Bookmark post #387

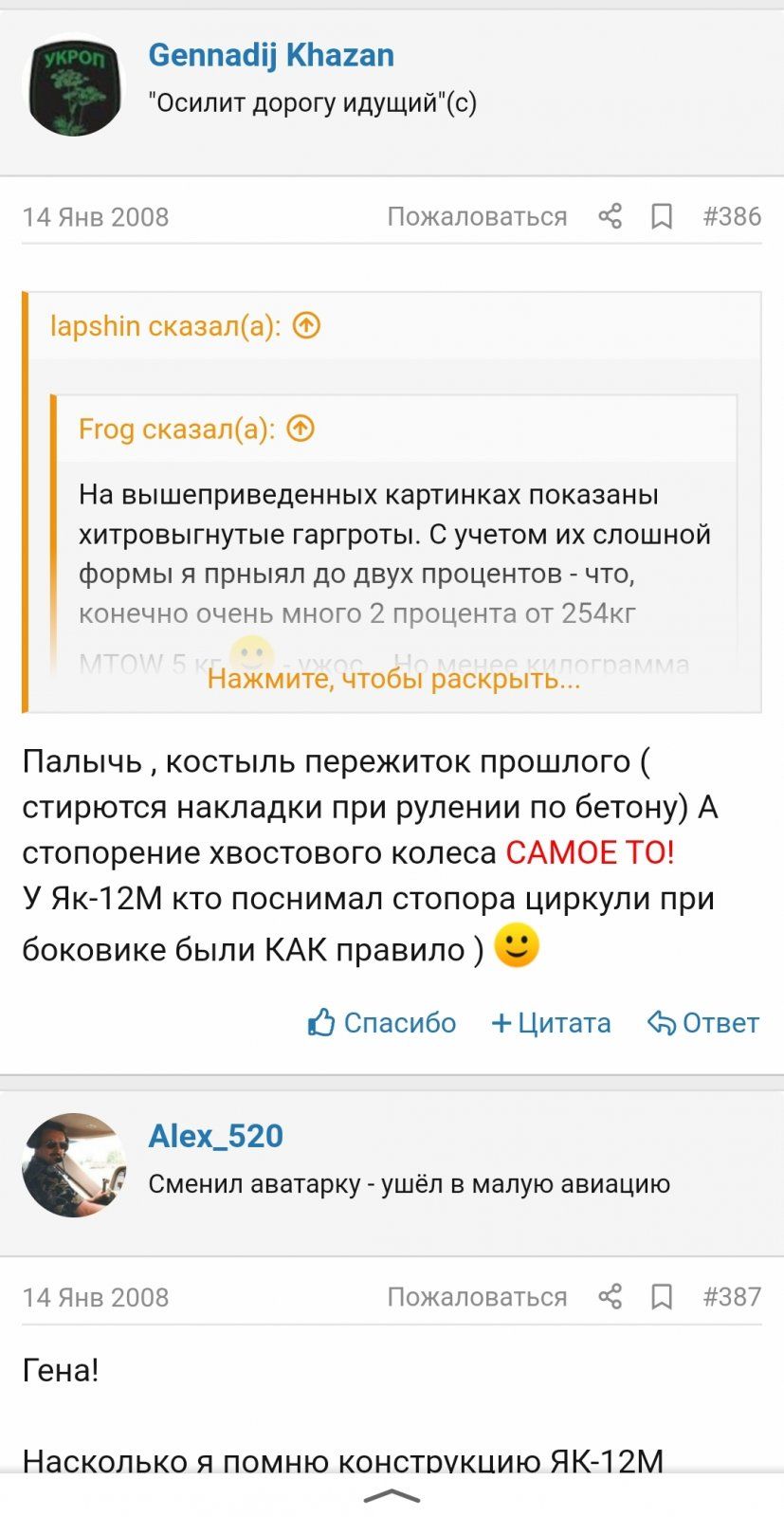coord(662,1297)
